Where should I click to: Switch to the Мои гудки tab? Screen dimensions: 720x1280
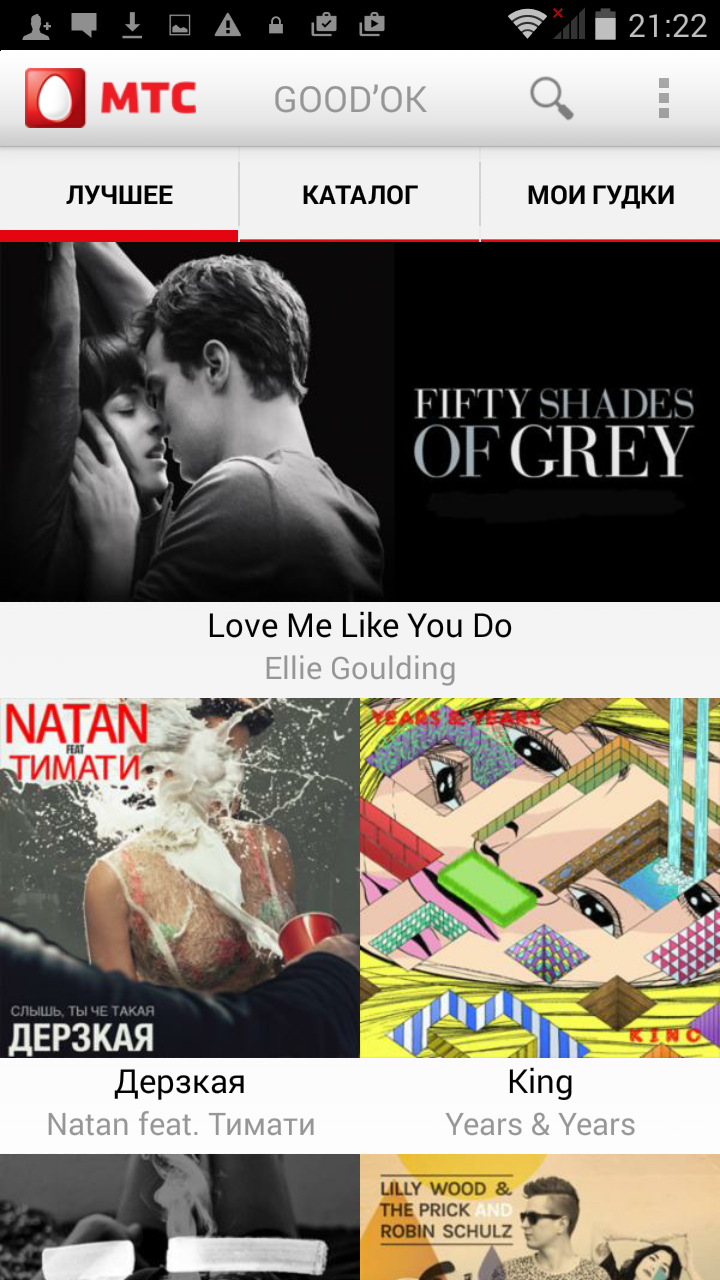click(x=601, y=195)
